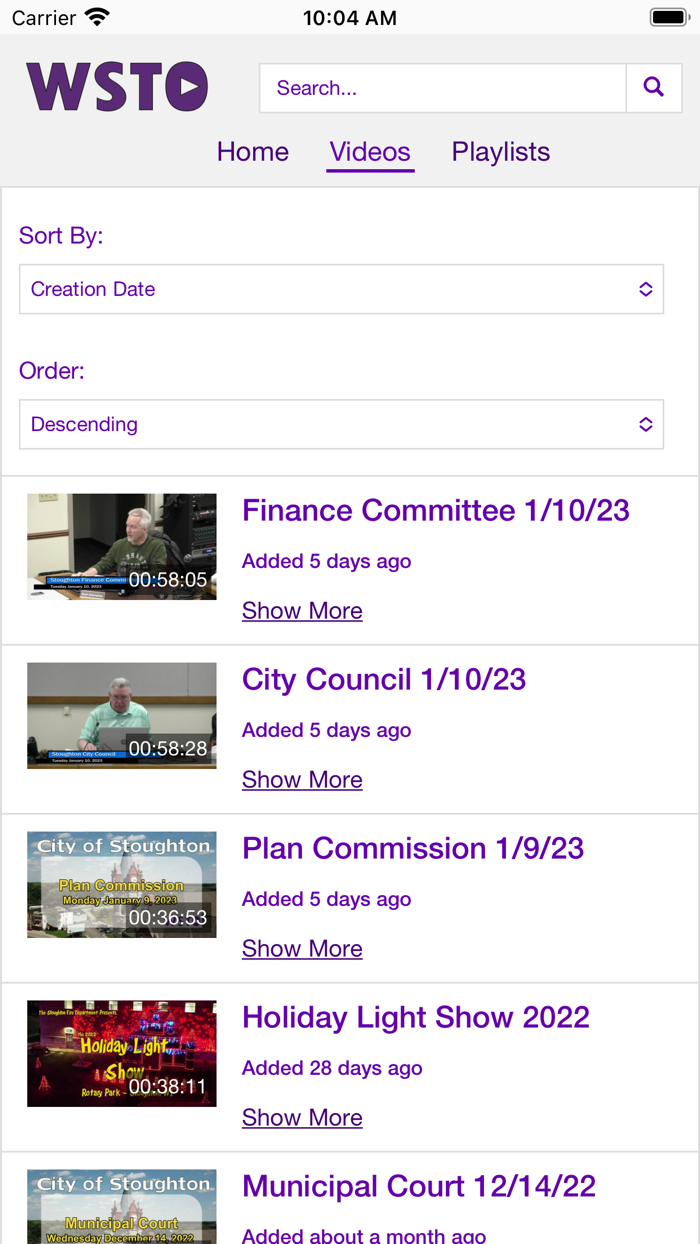Image resolution: width=700 pixels, height=1244 pixels.
Task: Tap the Plan Commission video thumbnail
Action: pyautogui.click(x=121, y=884)
